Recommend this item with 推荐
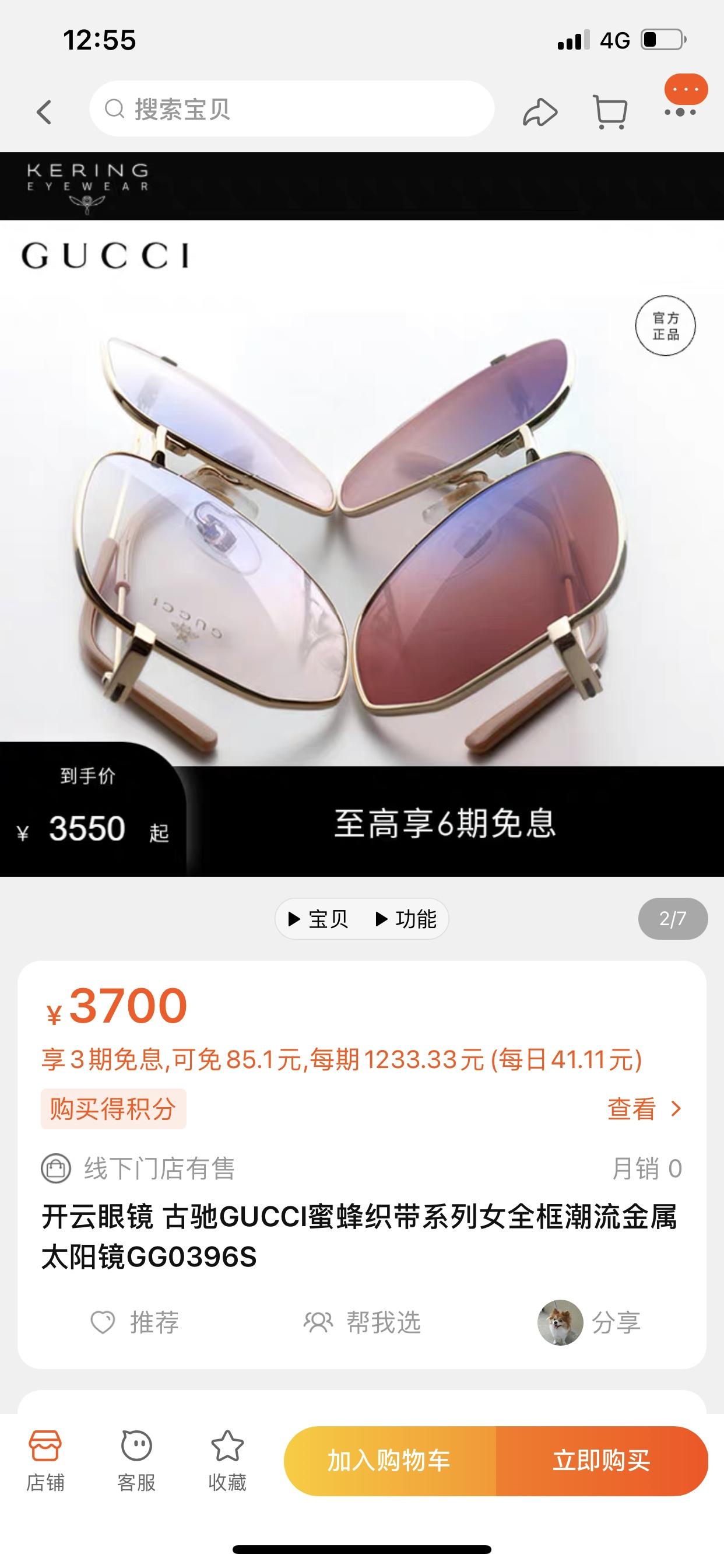The image size is (724, 1568). coord(135,1322)
